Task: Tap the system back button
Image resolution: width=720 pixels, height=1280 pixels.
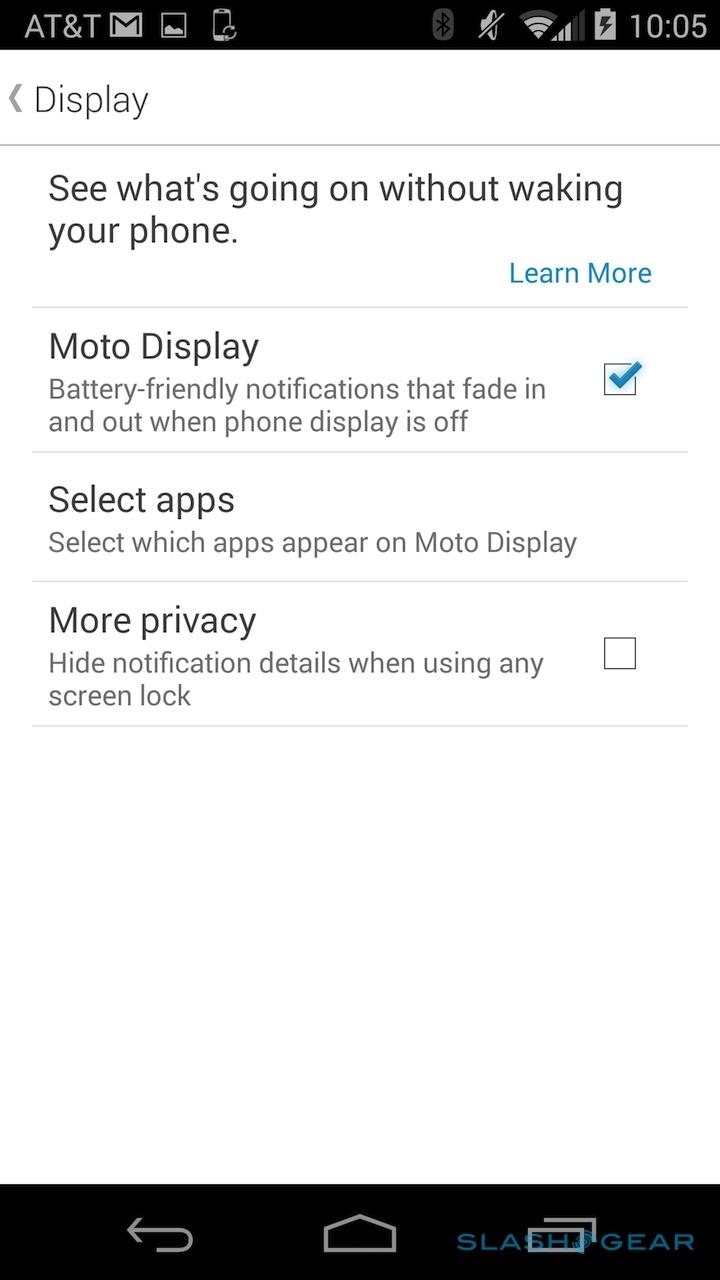Action: 160,1236
